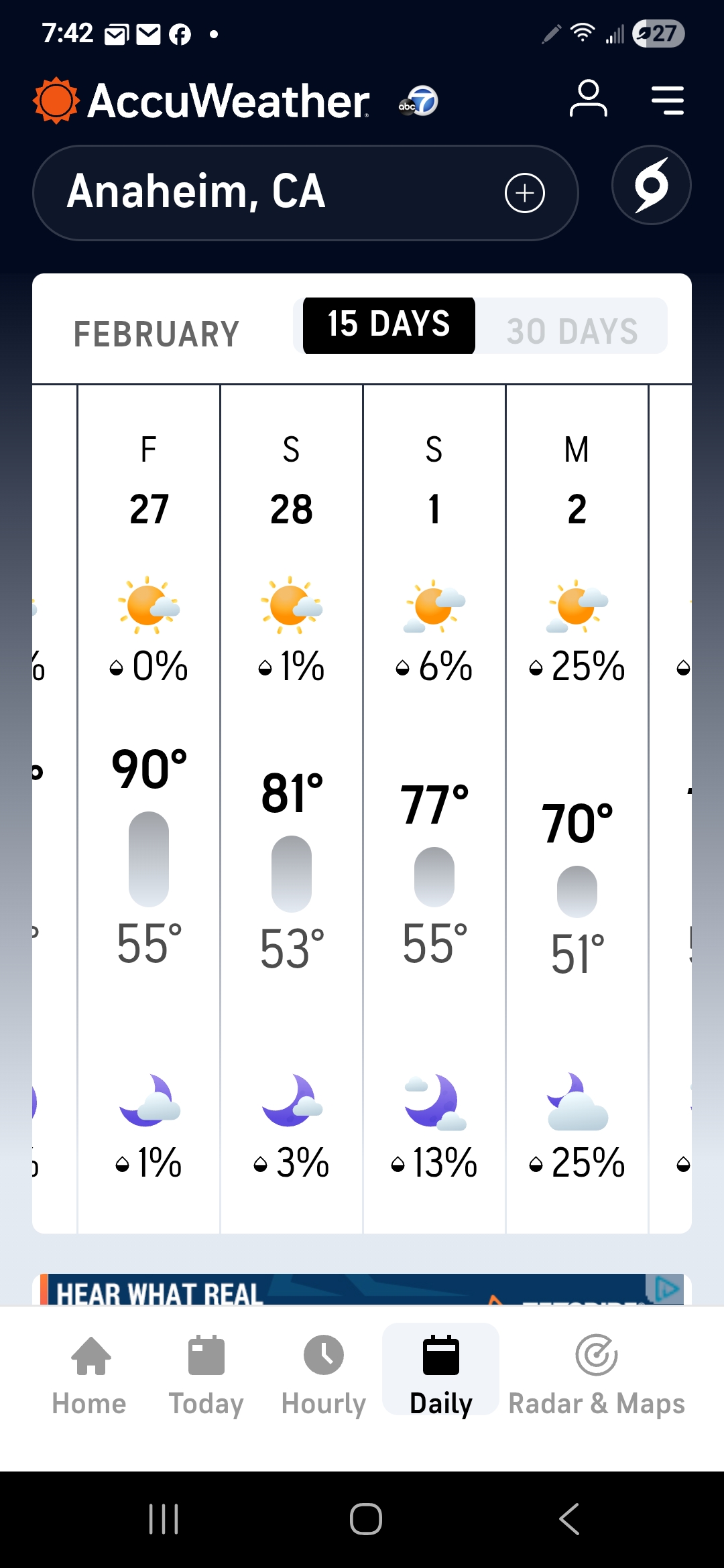Open Friday 27 daily forecast
This screenshot has height=1568, width=724.
point(149,804)
